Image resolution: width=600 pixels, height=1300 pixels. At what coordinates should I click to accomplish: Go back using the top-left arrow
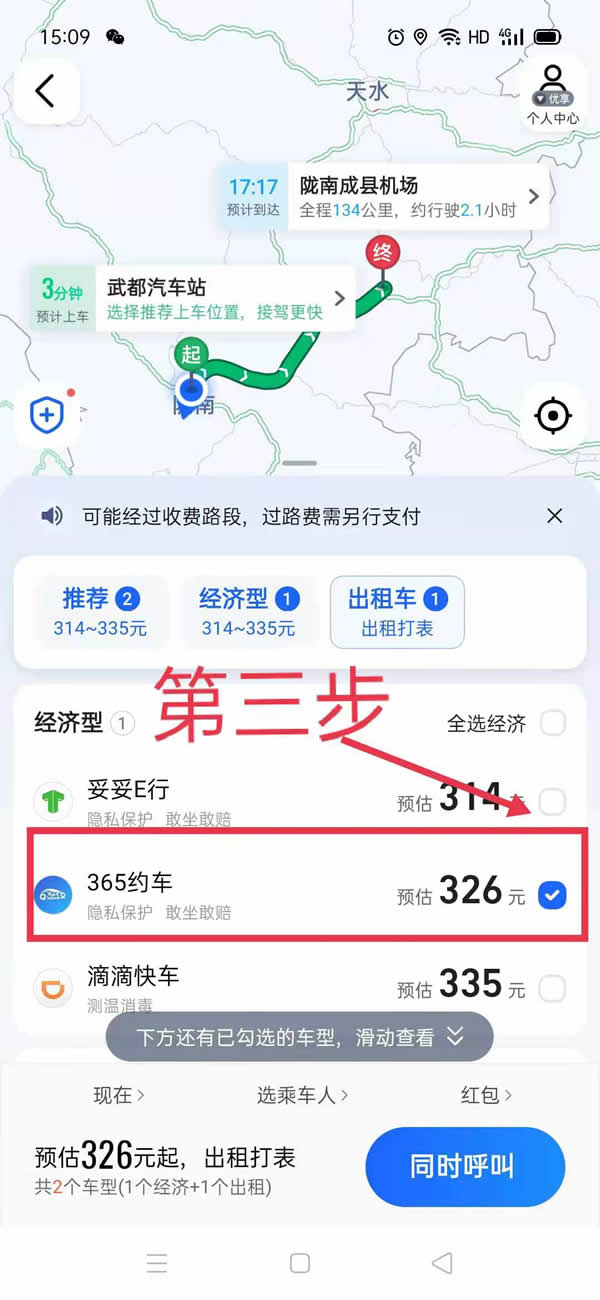45,91
